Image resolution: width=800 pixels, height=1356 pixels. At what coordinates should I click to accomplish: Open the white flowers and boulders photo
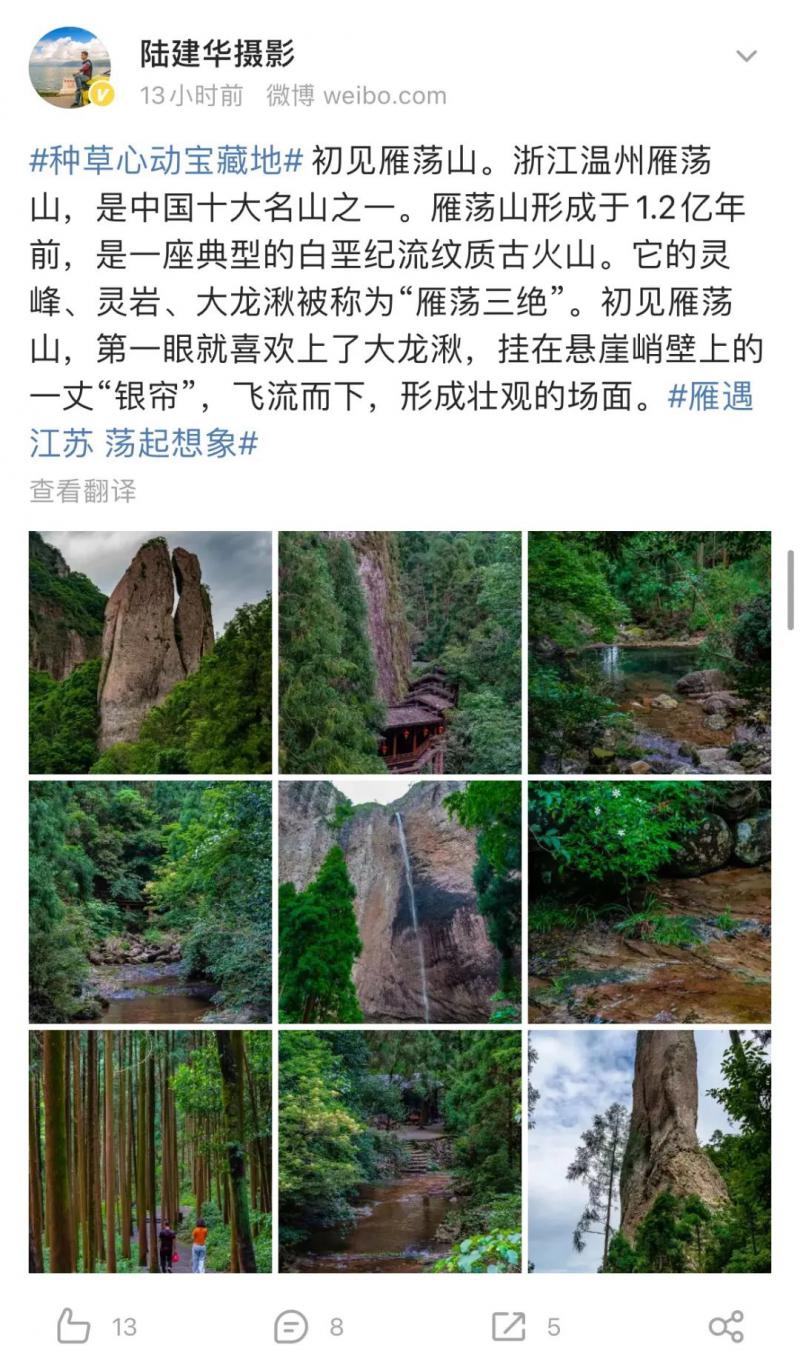[649, 902]
